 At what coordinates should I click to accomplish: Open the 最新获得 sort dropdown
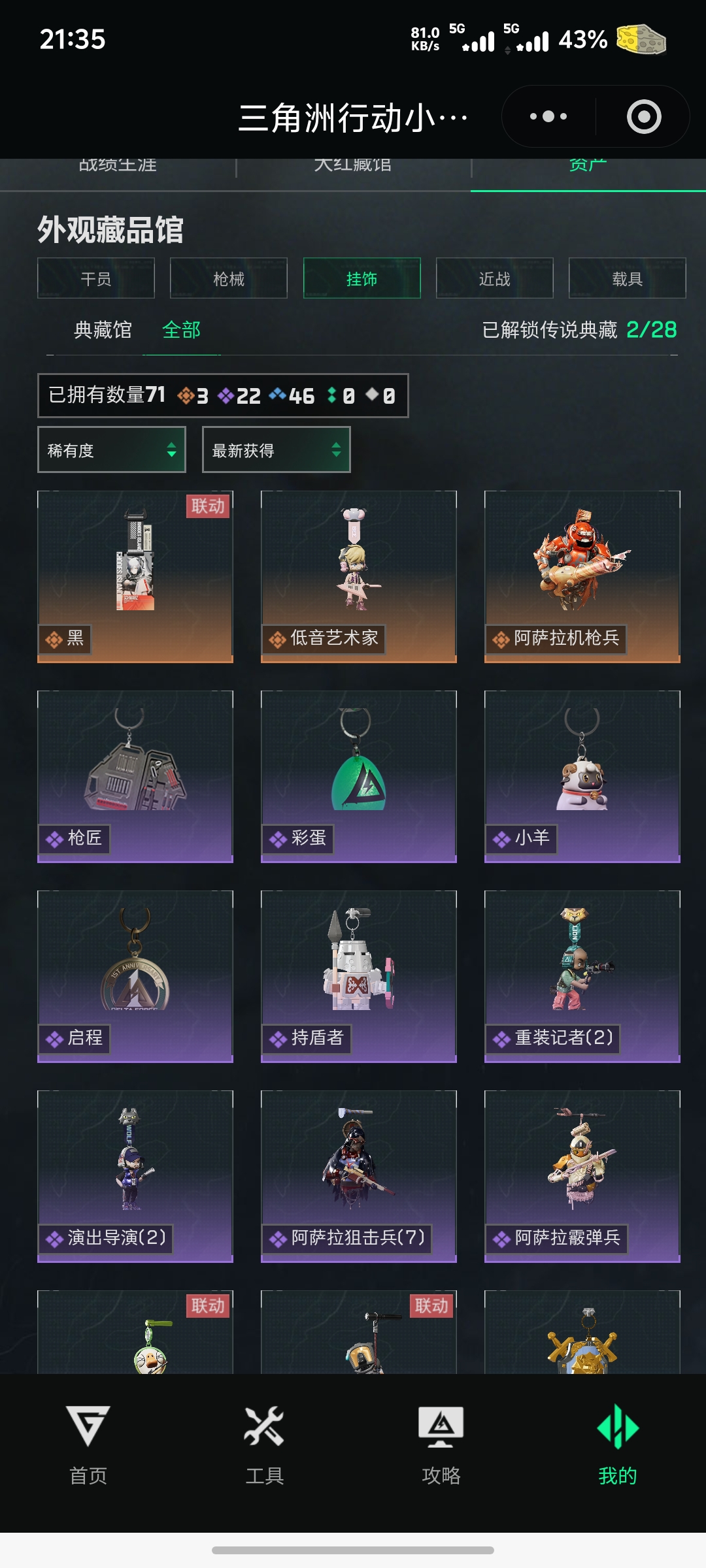pos(276,449)
